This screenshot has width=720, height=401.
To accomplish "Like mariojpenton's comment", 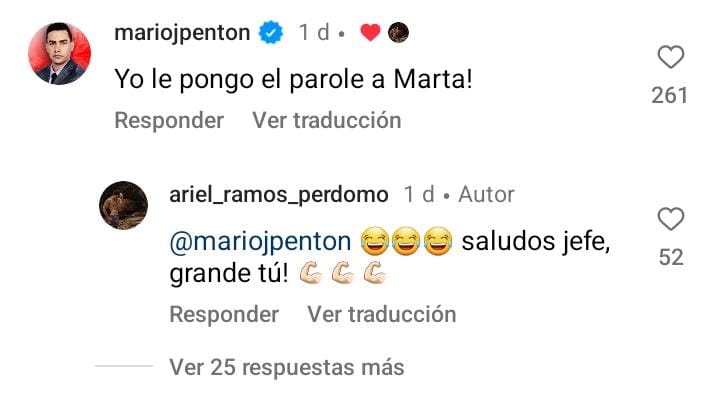I will click(669, 58).
